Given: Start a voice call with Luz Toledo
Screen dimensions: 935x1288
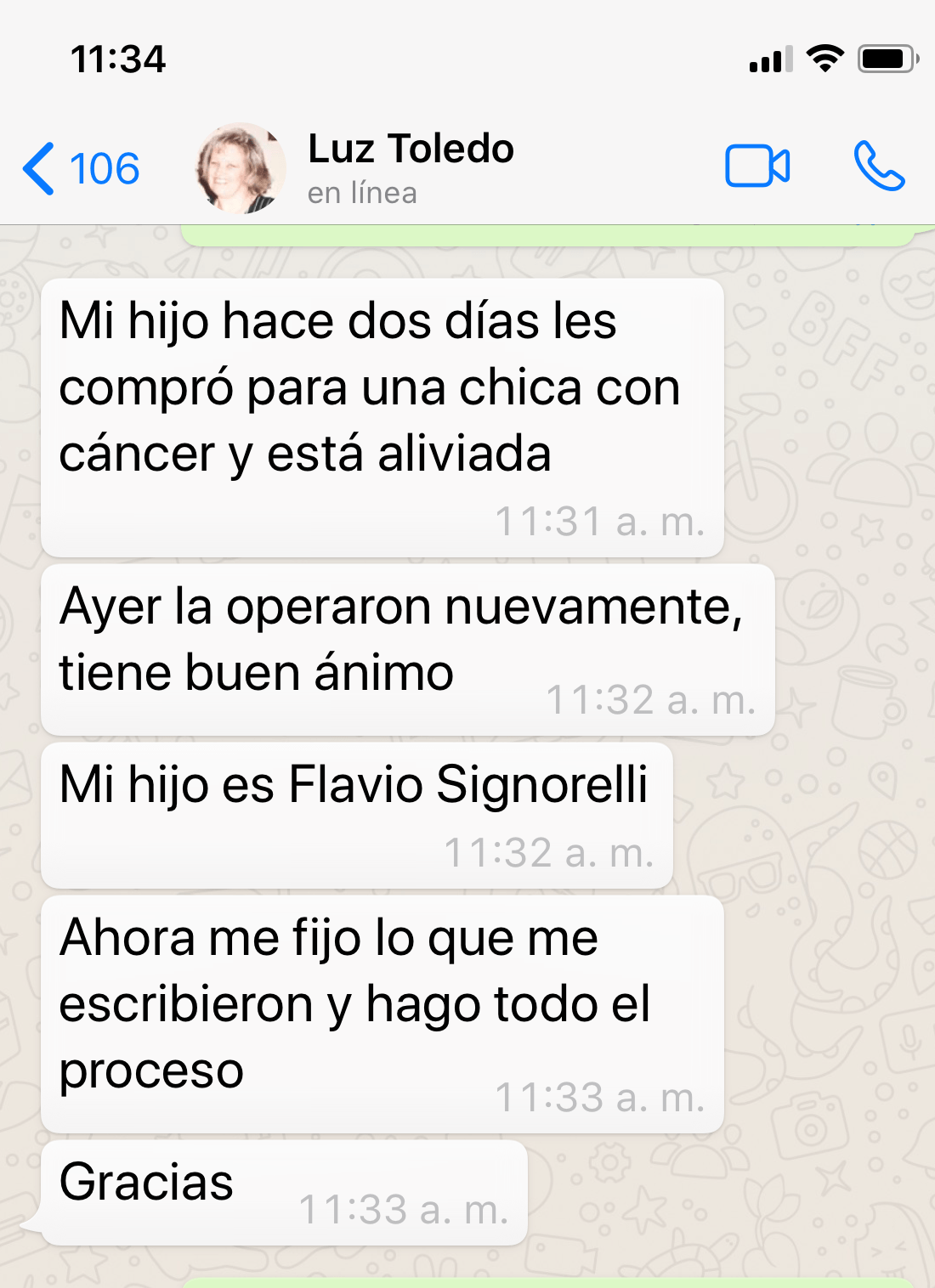Looking at the screenshot, I should coord(879,166).
